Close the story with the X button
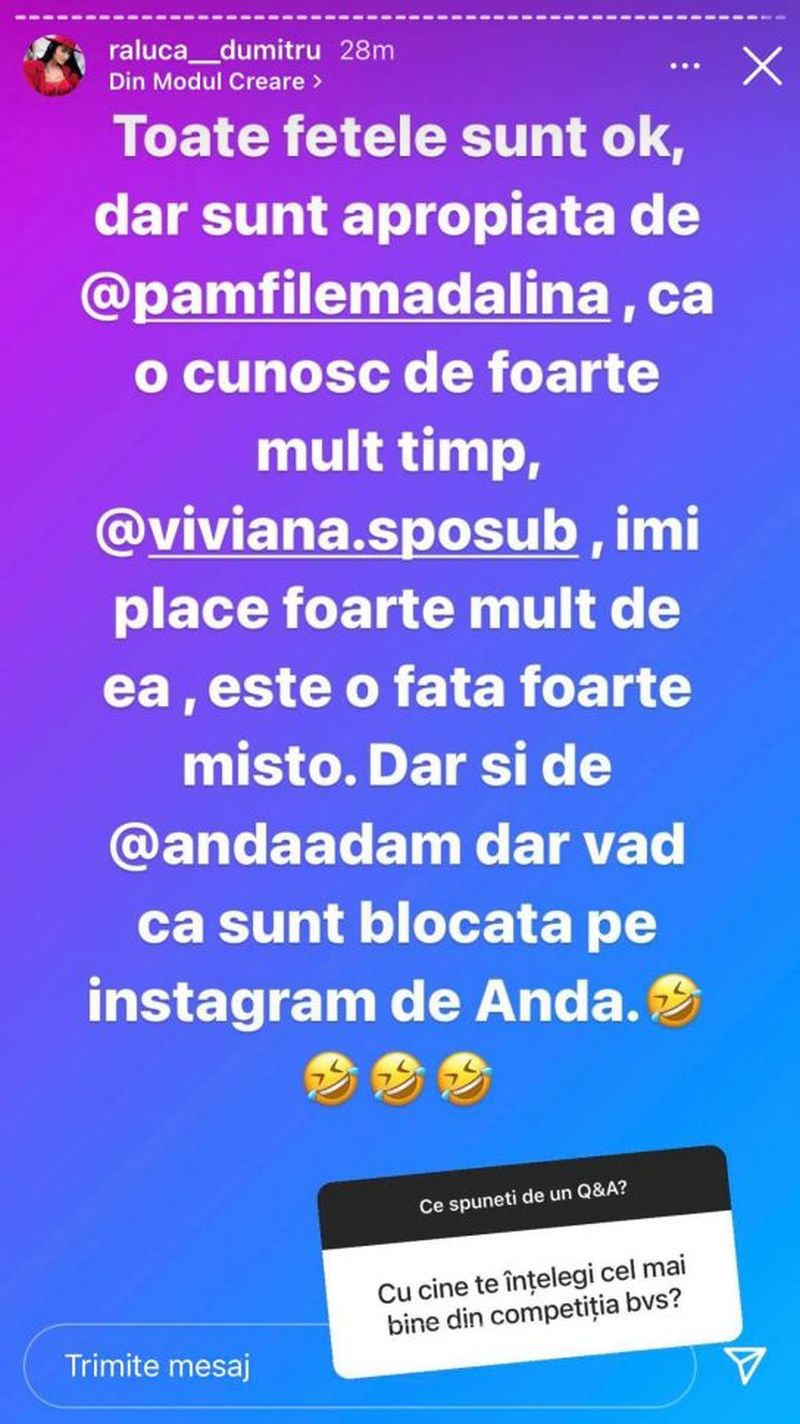Viewport: 800px width, 1424px height. coord(764,64)
